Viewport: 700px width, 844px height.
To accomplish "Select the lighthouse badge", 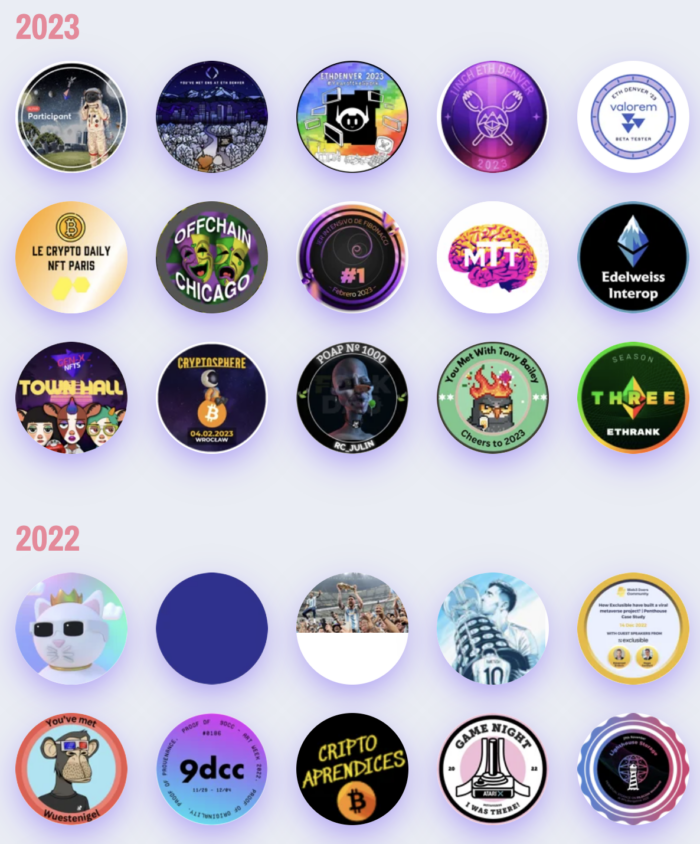I will (633, 768).
